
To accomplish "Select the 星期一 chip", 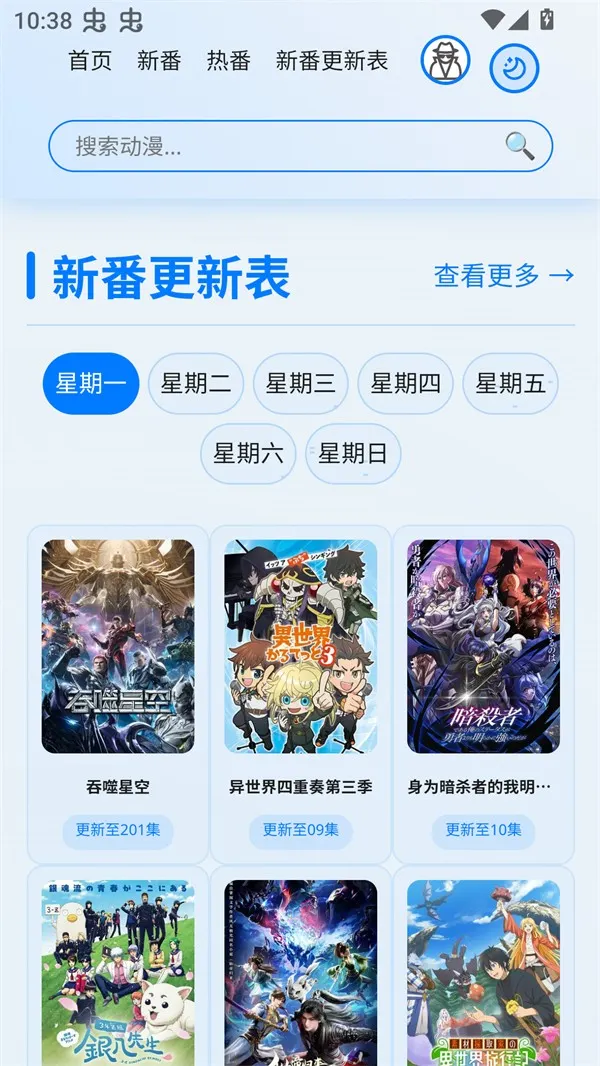I will coord(91,383).
